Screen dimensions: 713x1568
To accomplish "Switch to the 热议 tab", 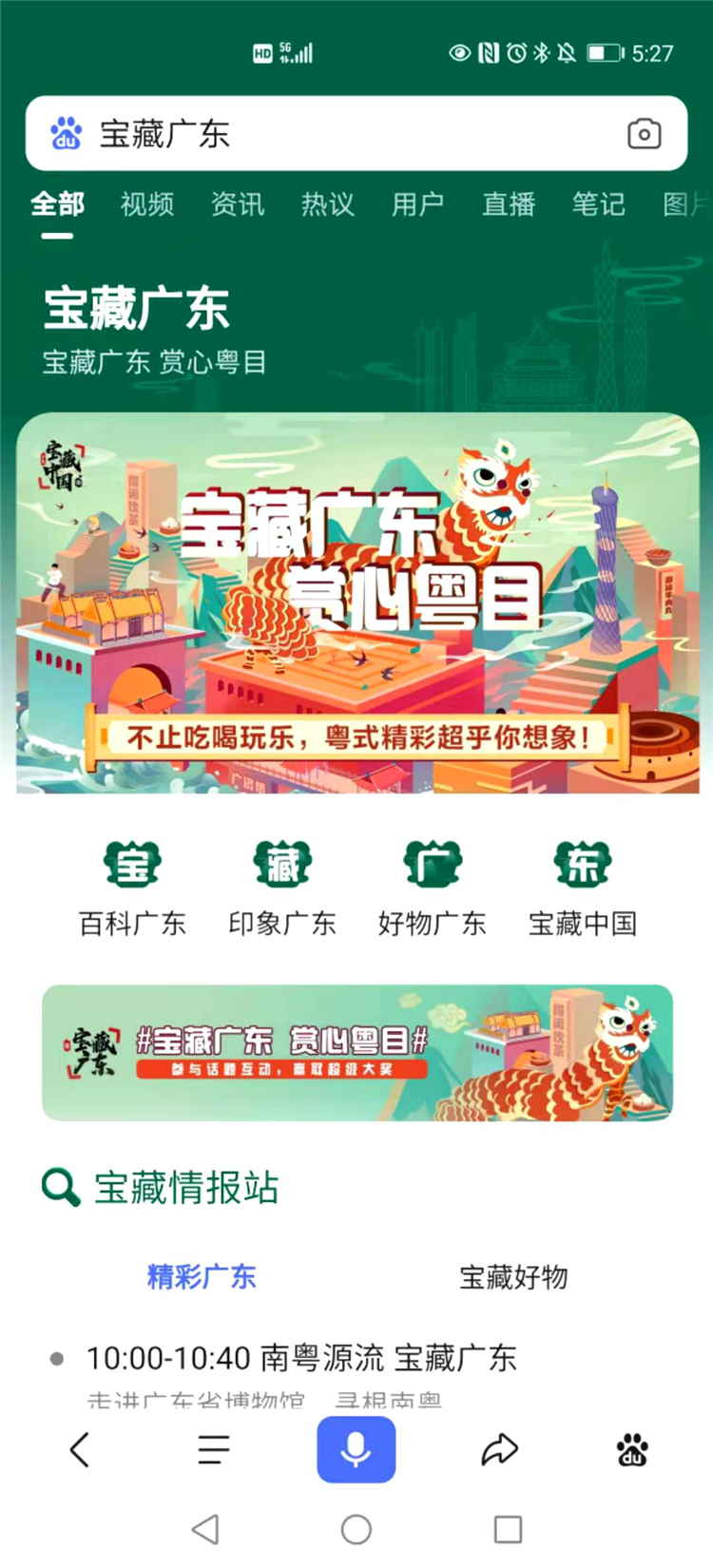I will point(328,204).
